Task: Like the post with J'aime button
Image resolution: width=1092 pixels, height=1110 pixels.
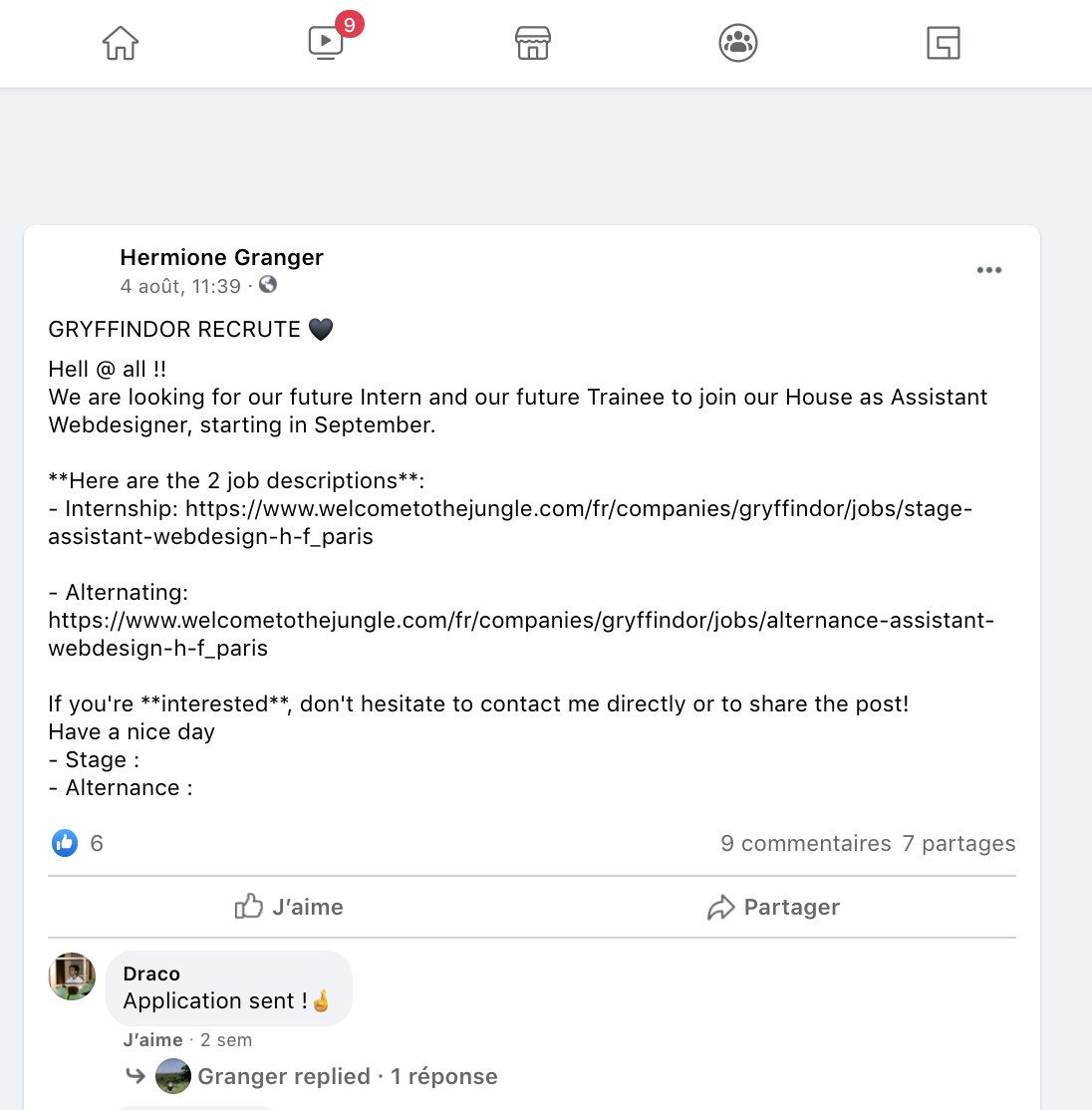Action: (289, 907)
